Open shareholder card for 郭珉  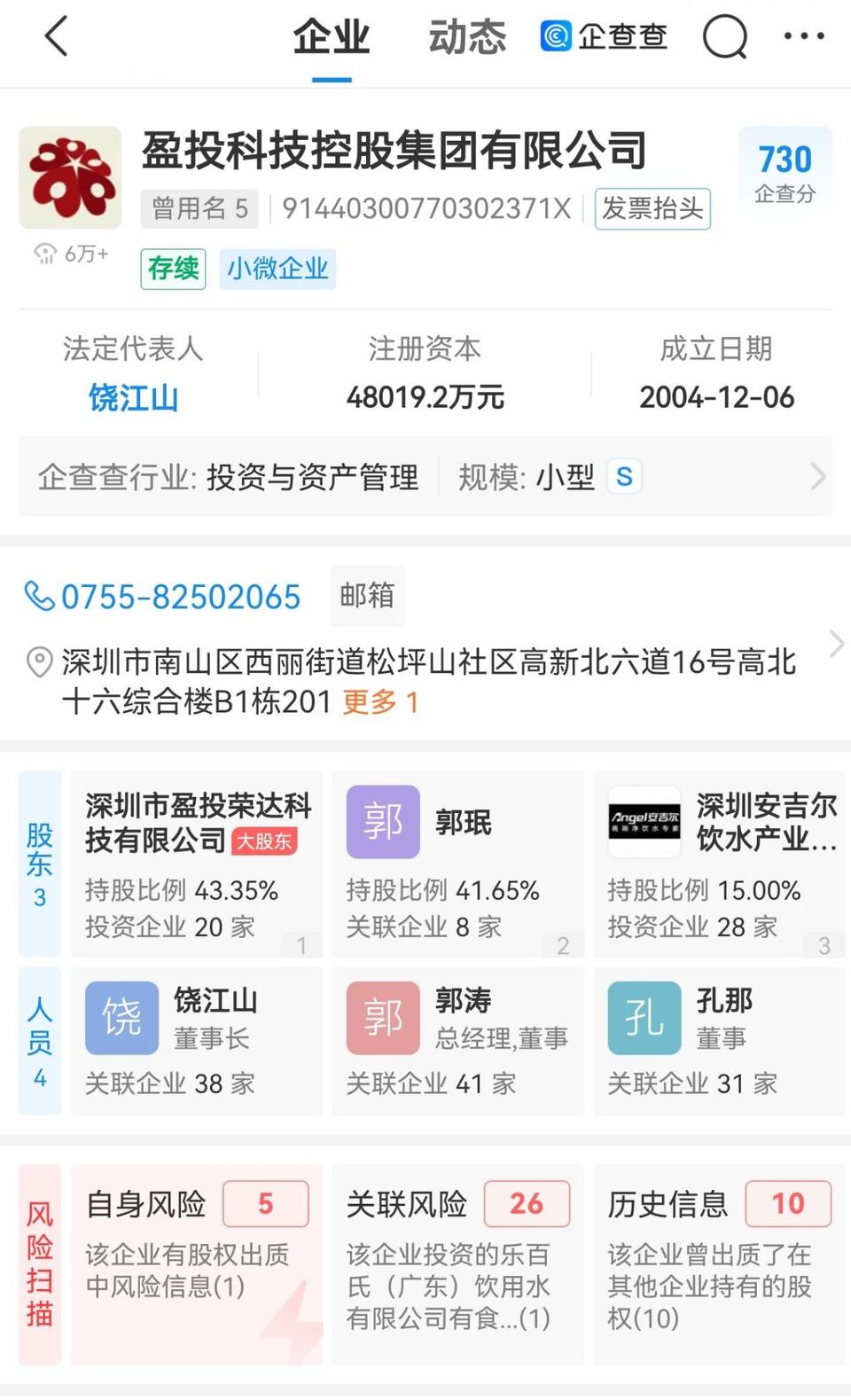[x=457, y=863]
